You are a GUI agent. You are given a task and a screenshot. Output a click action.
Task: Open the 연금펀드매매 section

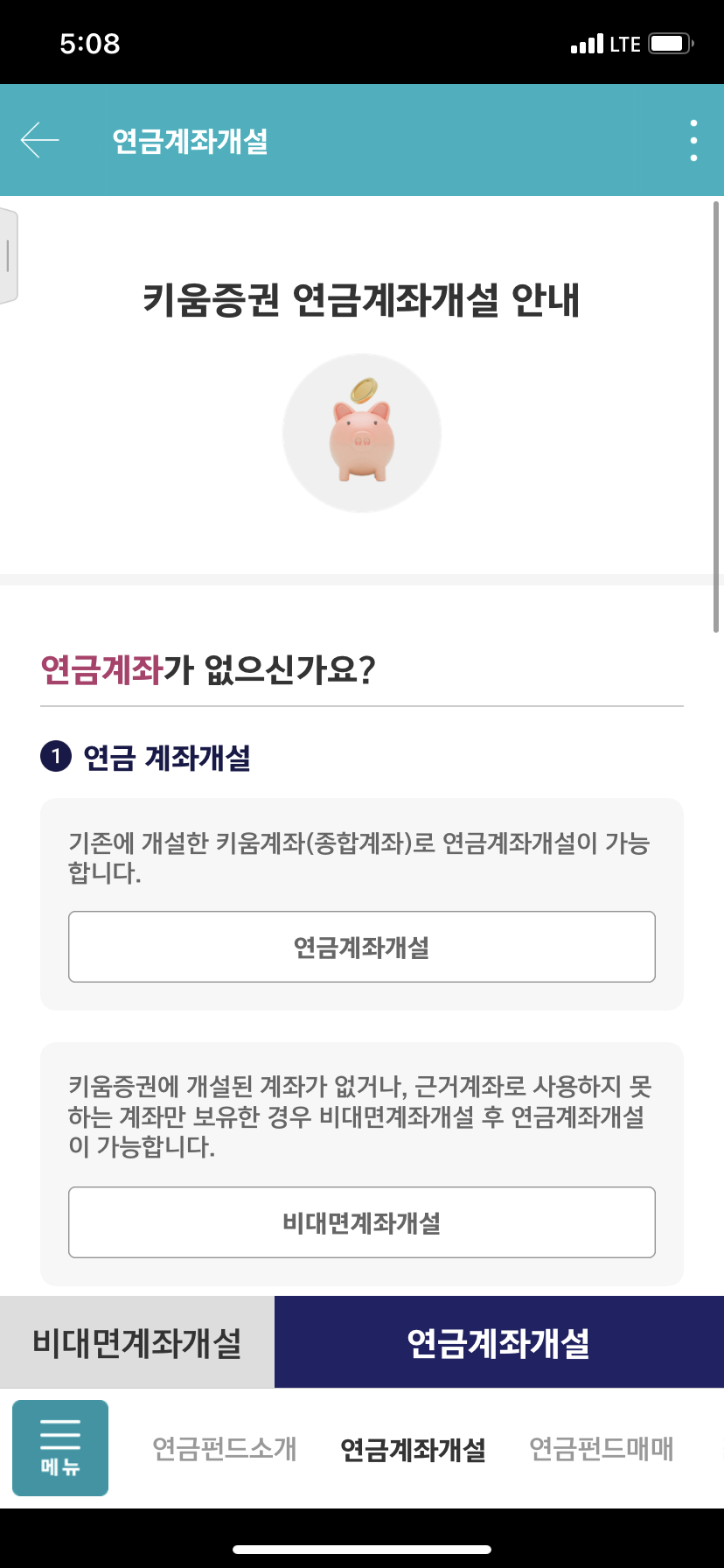point(601,1449)
